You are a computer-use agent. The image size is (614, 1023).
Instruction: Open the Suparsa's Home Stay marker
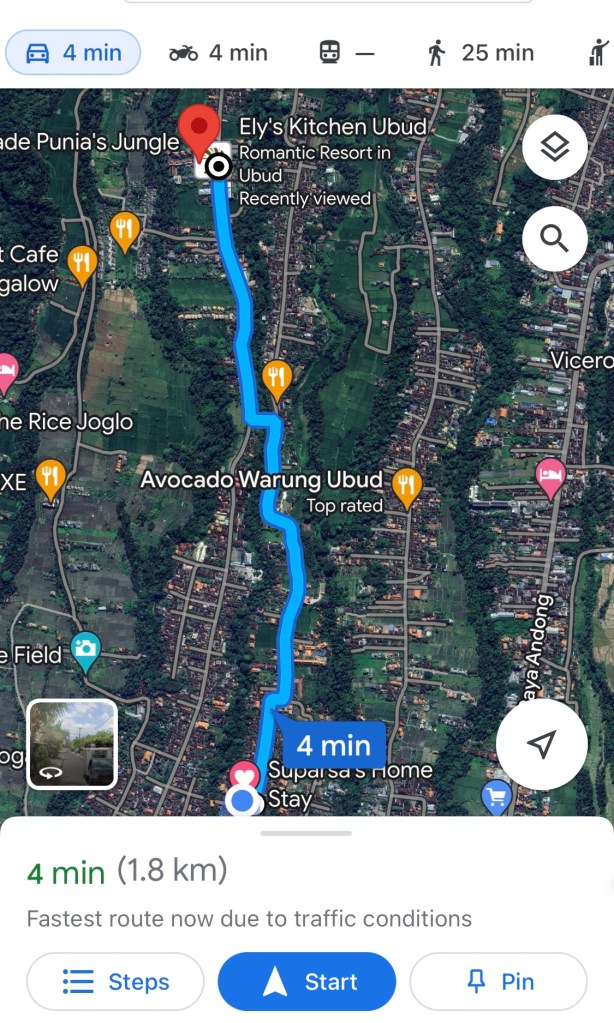click(x=245, y=775)
